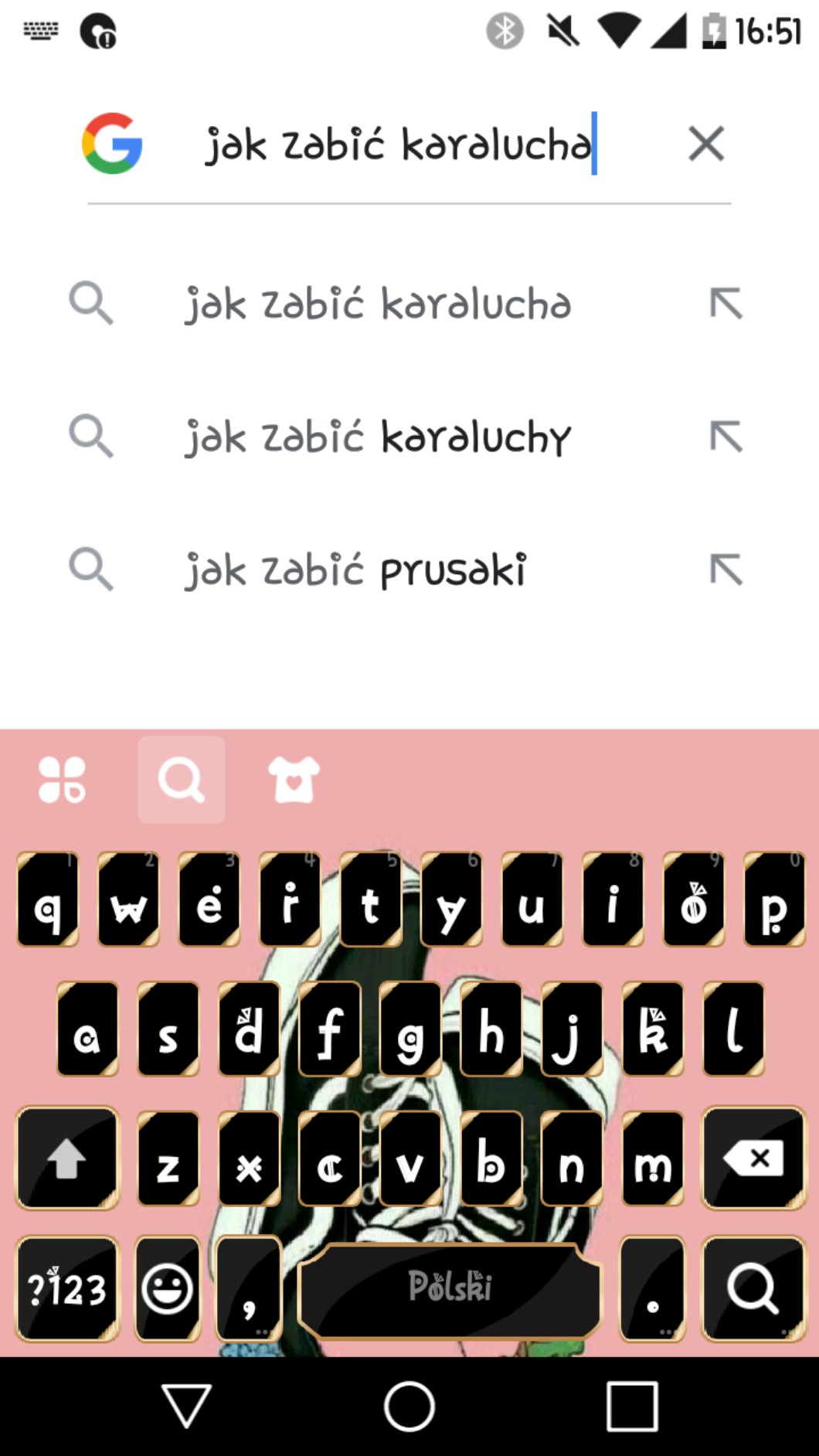This screenshot has height=1456, width=819.
Task: Switch to the ?123 symbols keyboard
Action: [x=67, y=1288]
